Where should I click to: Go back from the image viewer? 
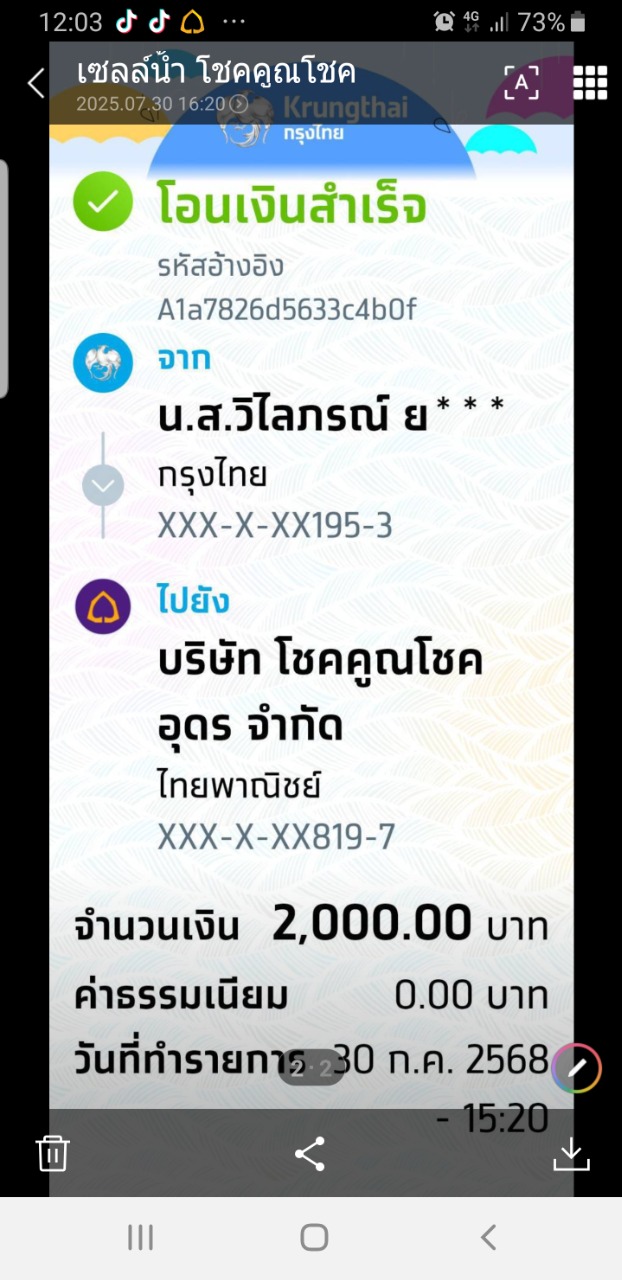tap(36, 83)
